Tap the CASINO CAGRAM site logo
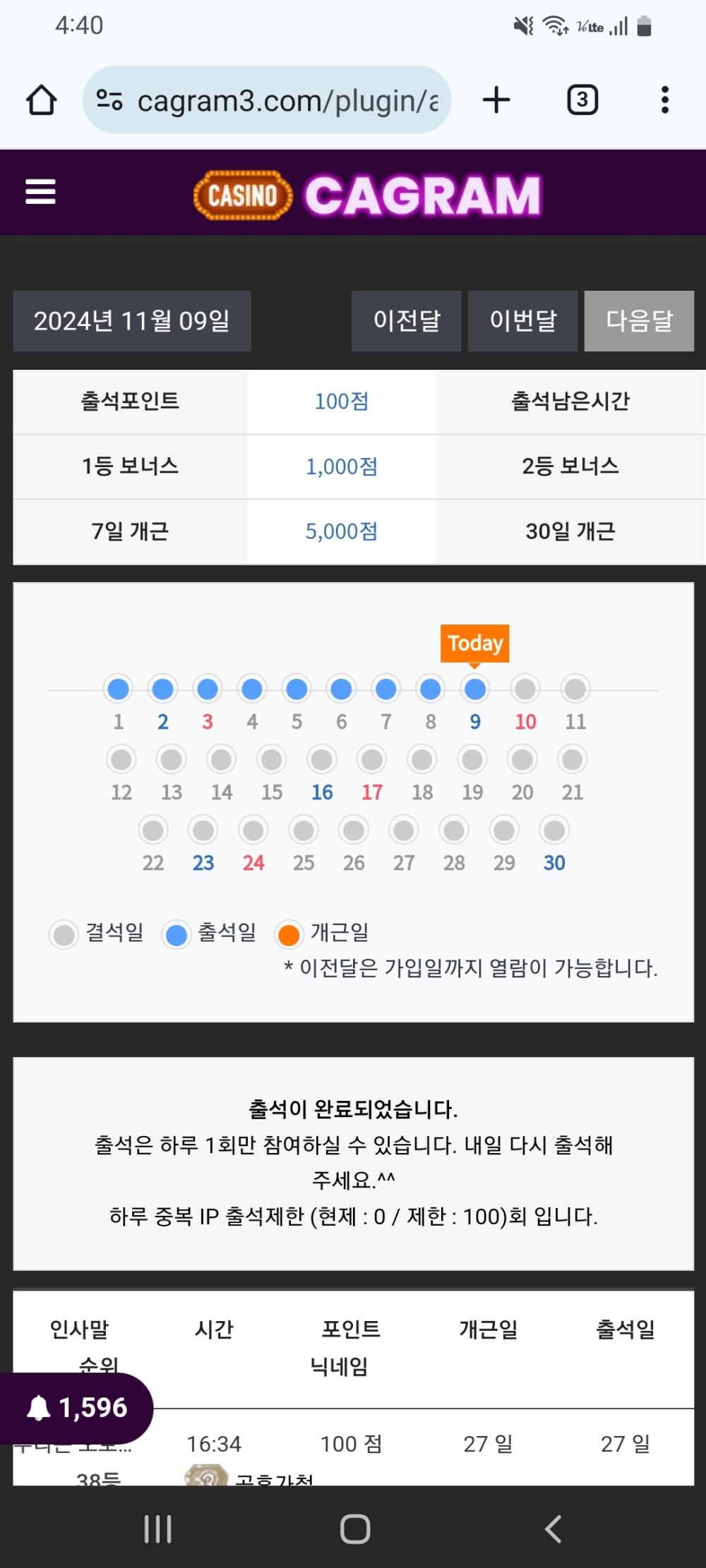Screen dimensions: 706x1568 [x=367, y=195]
